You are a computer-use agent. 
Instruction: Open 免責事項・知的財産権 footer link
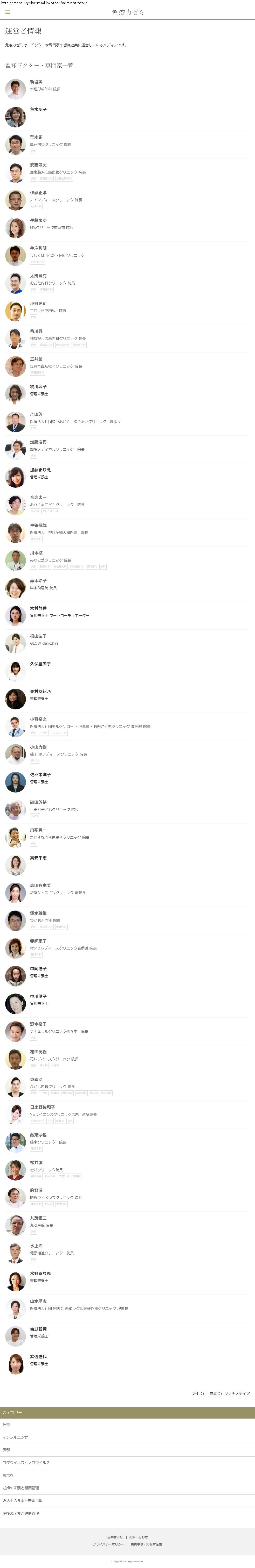(x=146, y=1544)
